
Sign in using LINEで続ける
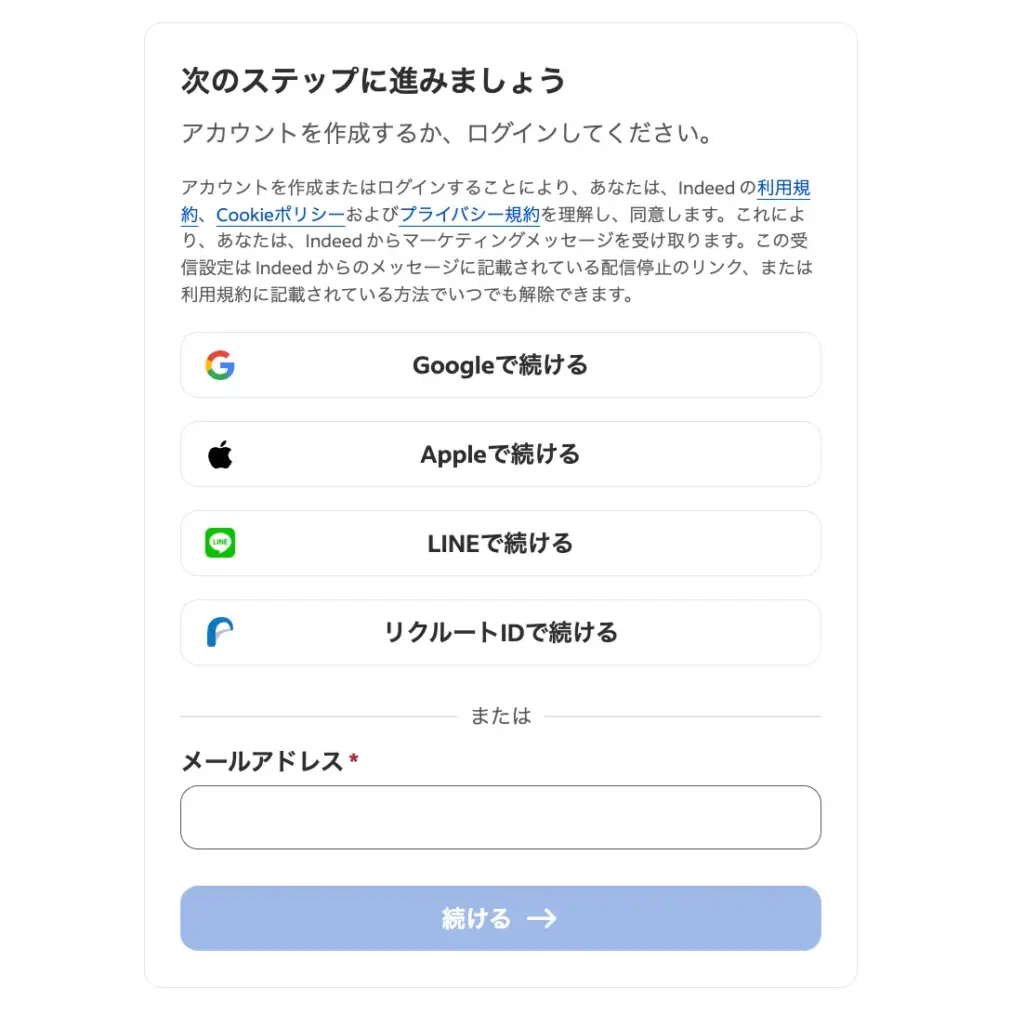(500, 543)
